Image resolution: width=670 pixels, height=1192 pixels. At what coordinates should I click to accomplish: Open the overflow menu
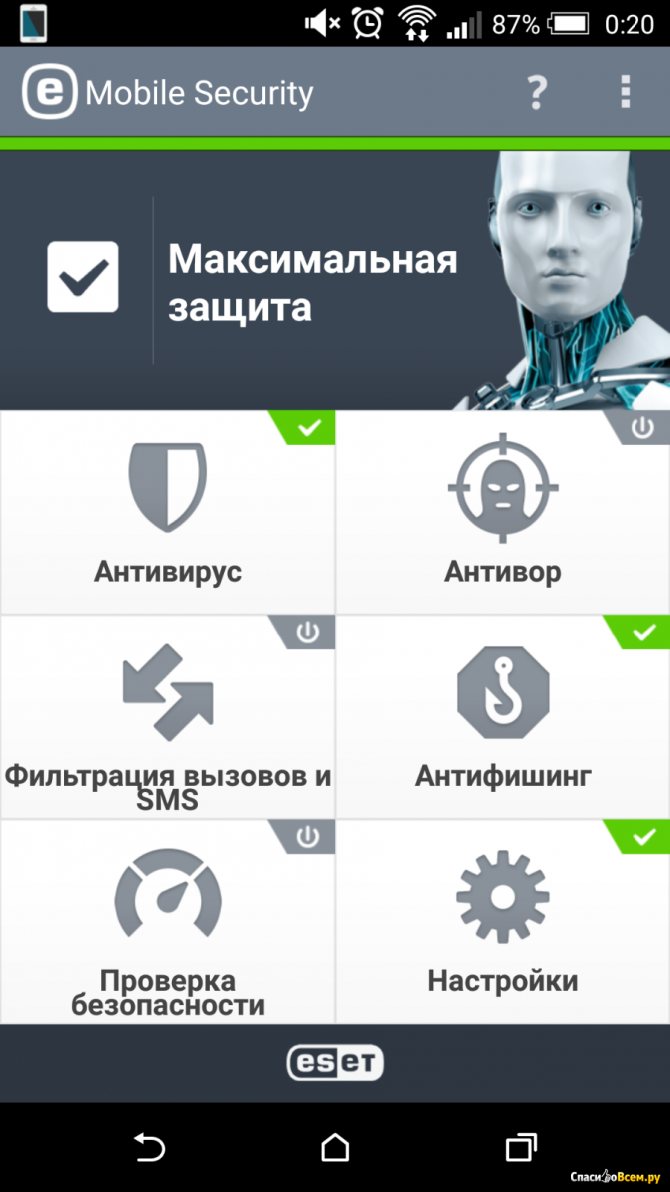[625, 93]
